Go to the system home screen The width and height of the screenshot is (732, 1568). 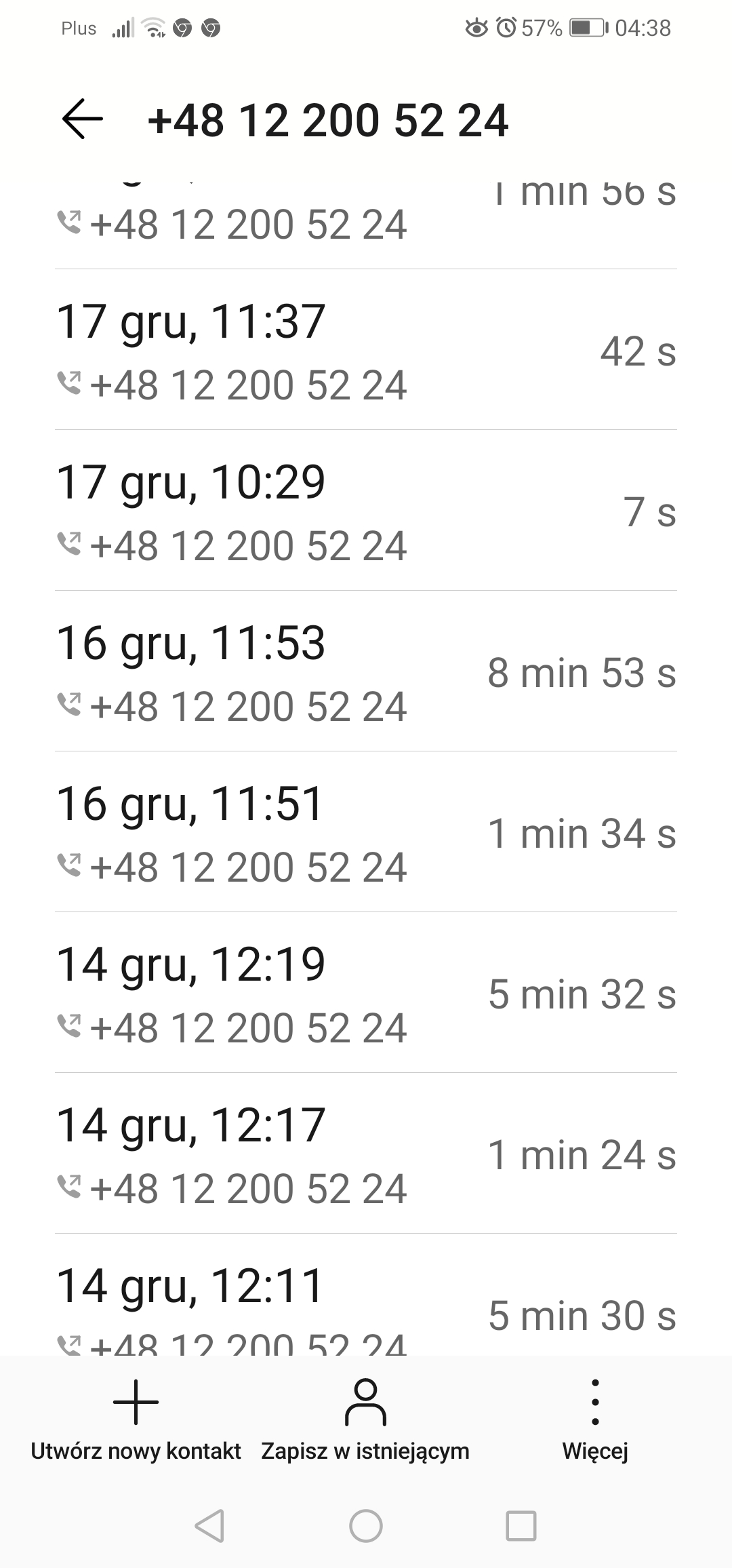point(366,1527)
